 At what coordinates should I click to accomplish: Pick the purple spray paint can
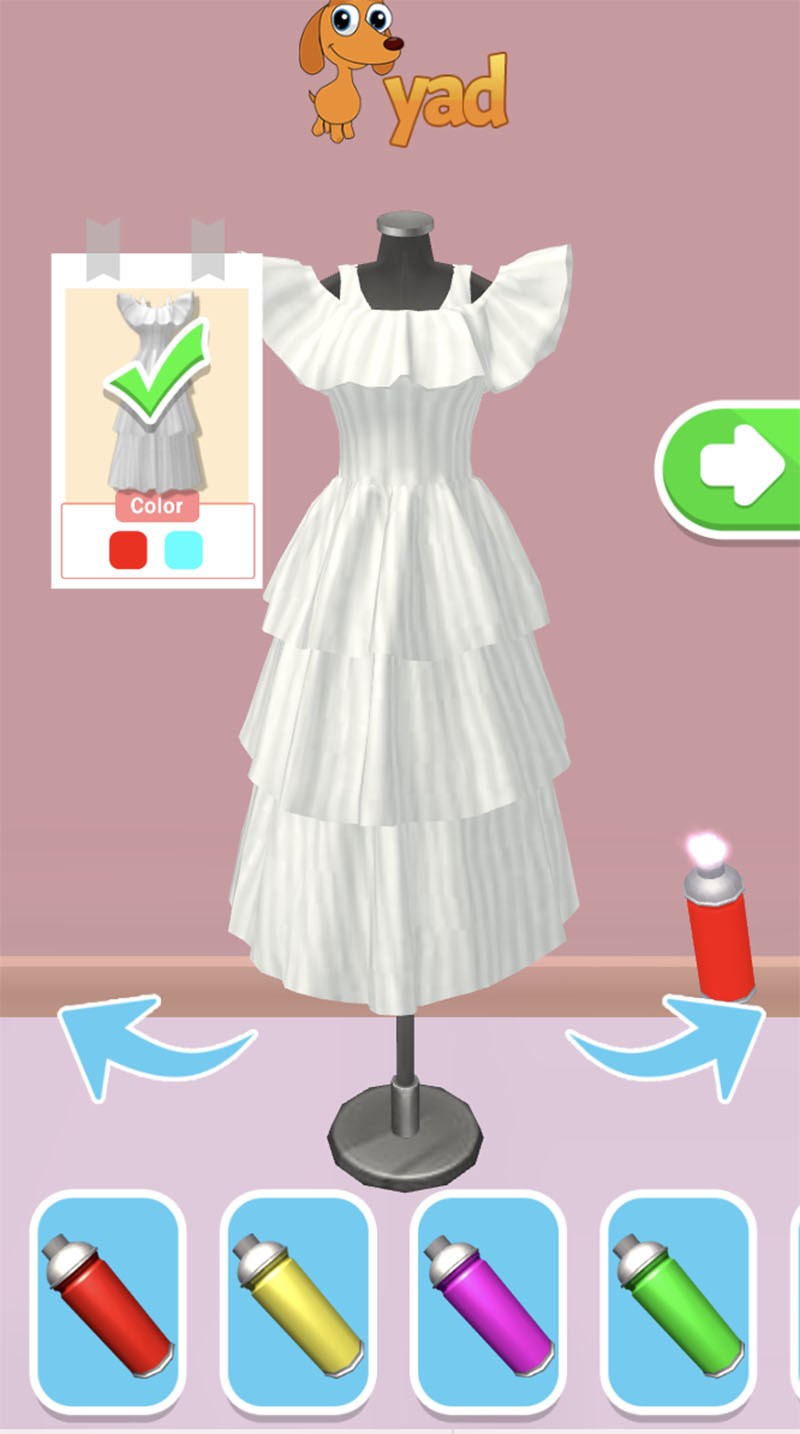488,1299
